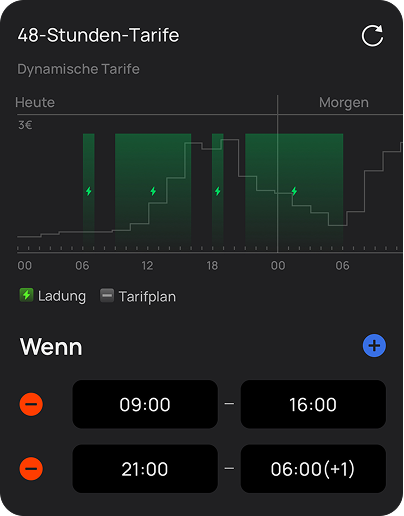Image resolution: width=404 pixels, height=516 pixels.
Task: Refresh the 48-Stunden-Tarife chart
Action: (x=372, y=35)
